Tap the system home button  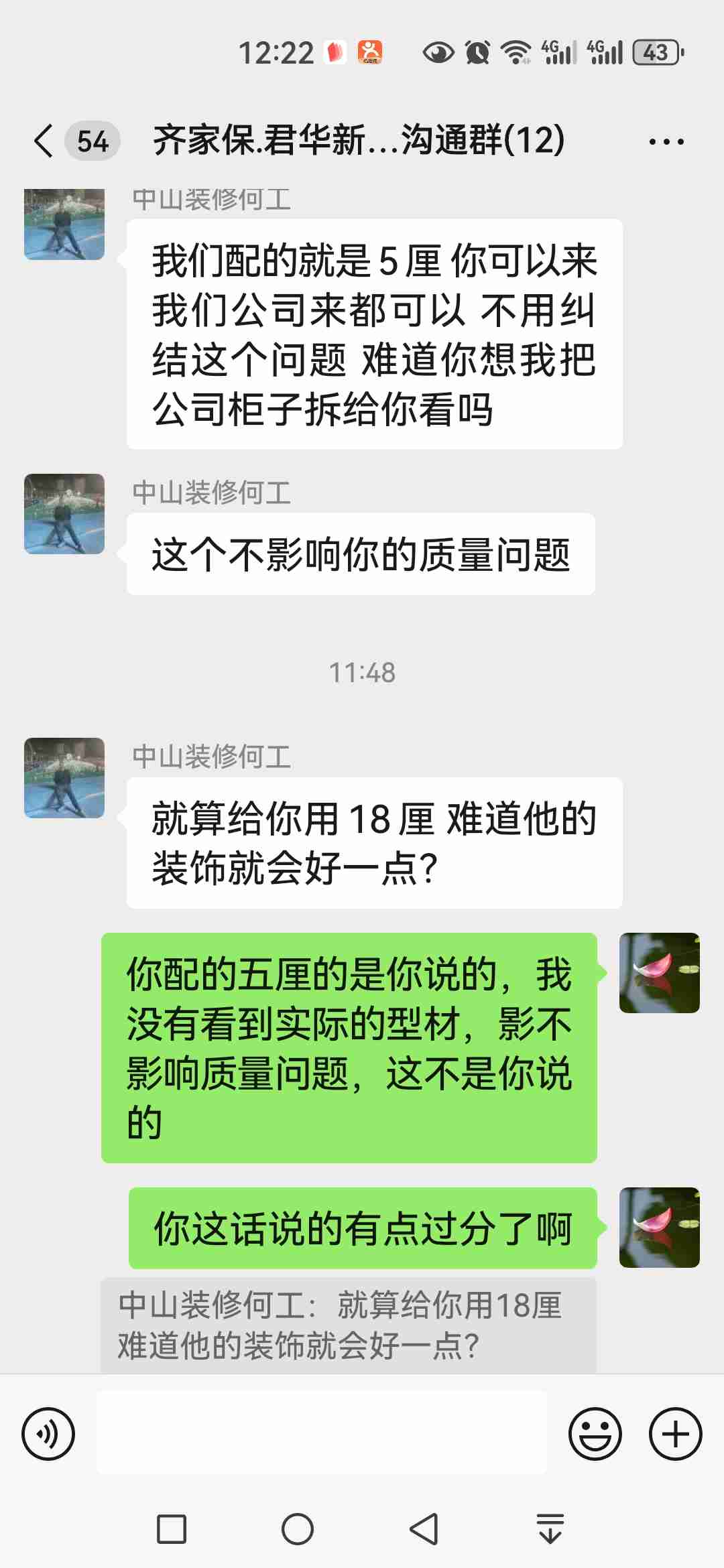[x=297, y=1529]
